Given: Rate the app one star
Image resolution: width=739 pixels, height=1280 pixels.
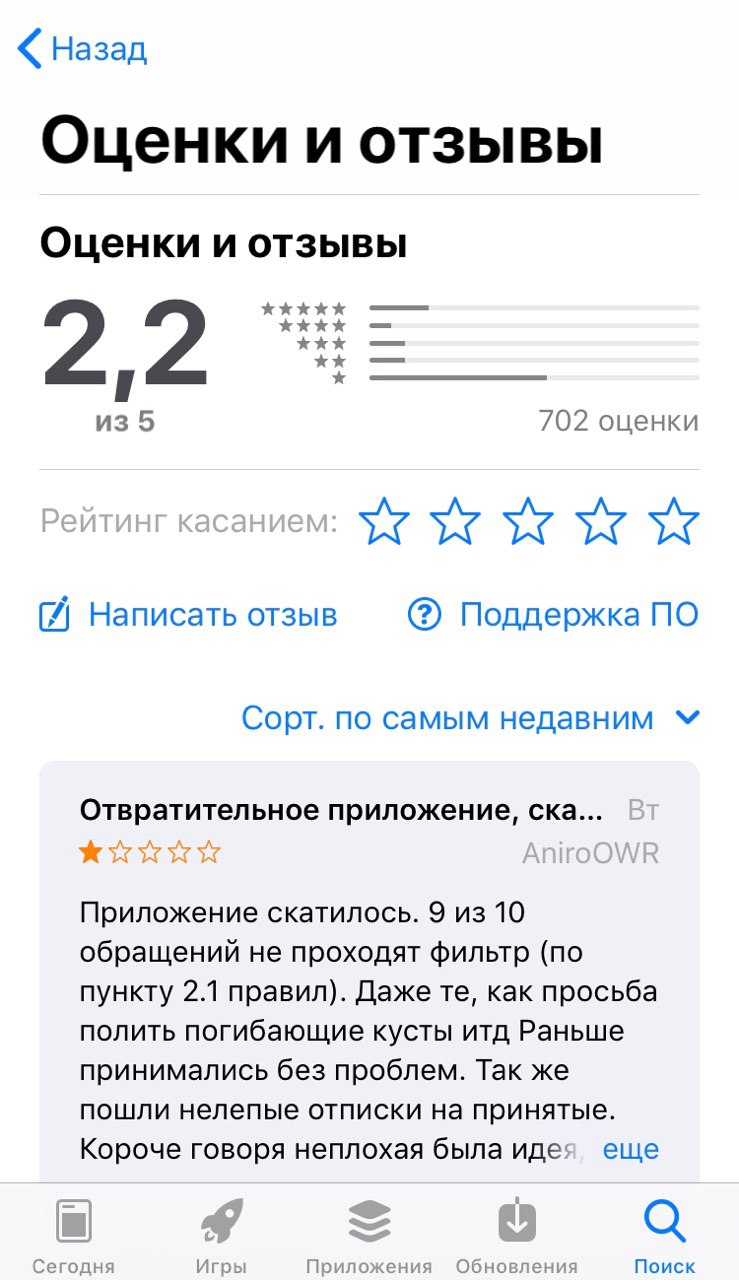Looking at the screenshot, I should [x=384, y=521].
